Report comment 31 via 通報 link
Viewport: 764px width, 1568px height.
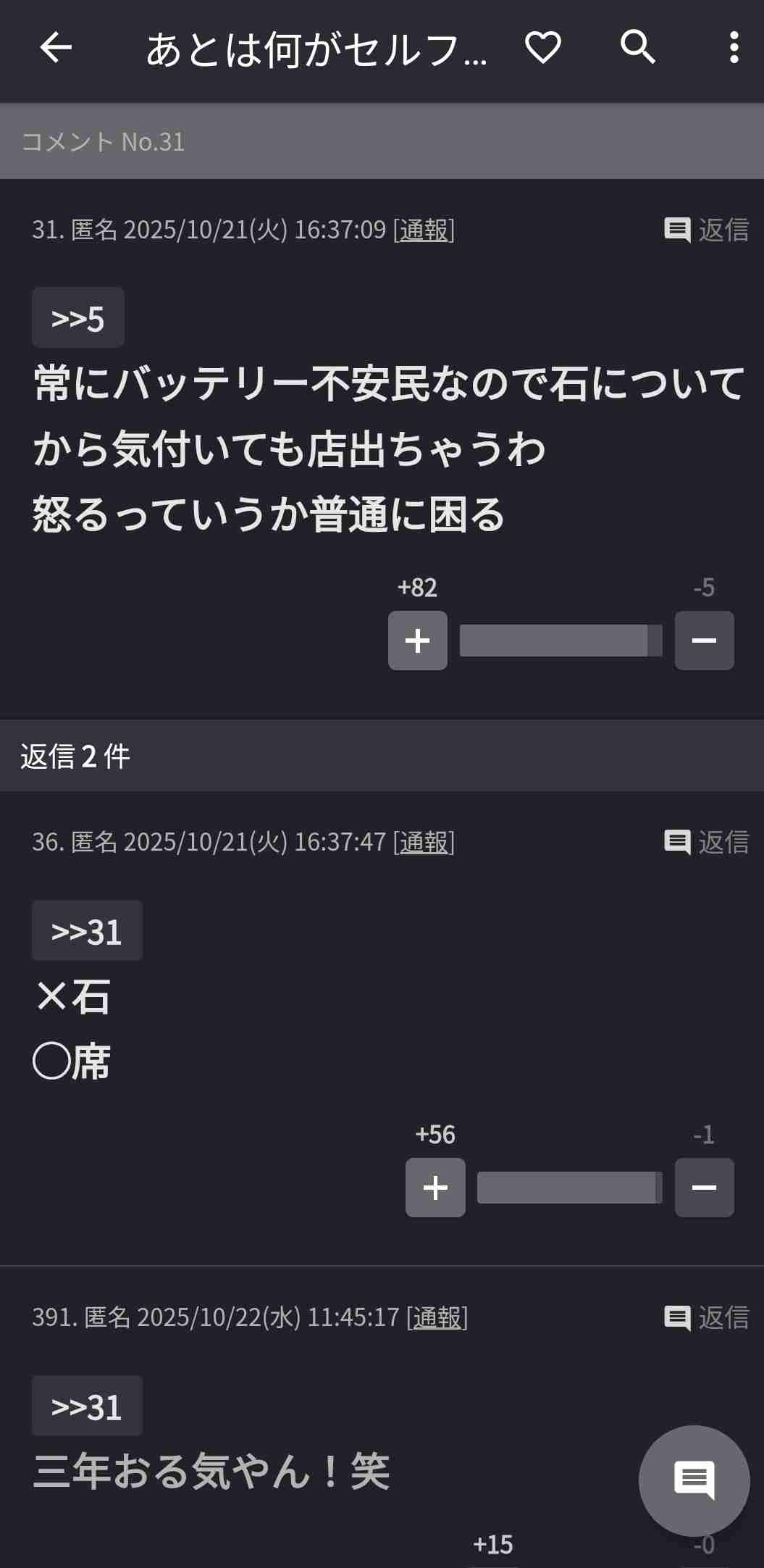pyautogui.click(x=424, y=230)
